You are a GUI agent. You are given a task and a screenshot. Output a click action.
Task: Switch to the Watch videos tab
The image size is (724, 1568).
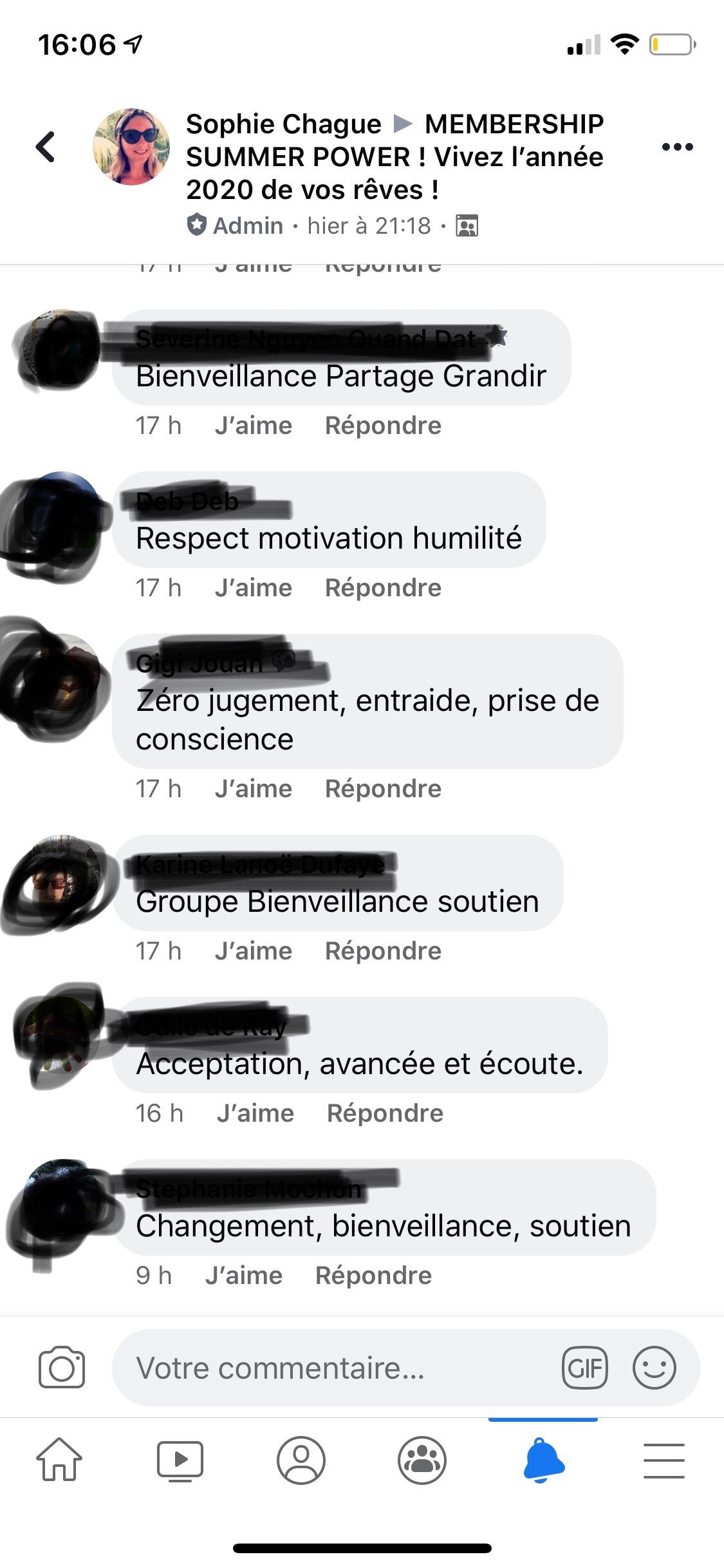[180, 1460]
